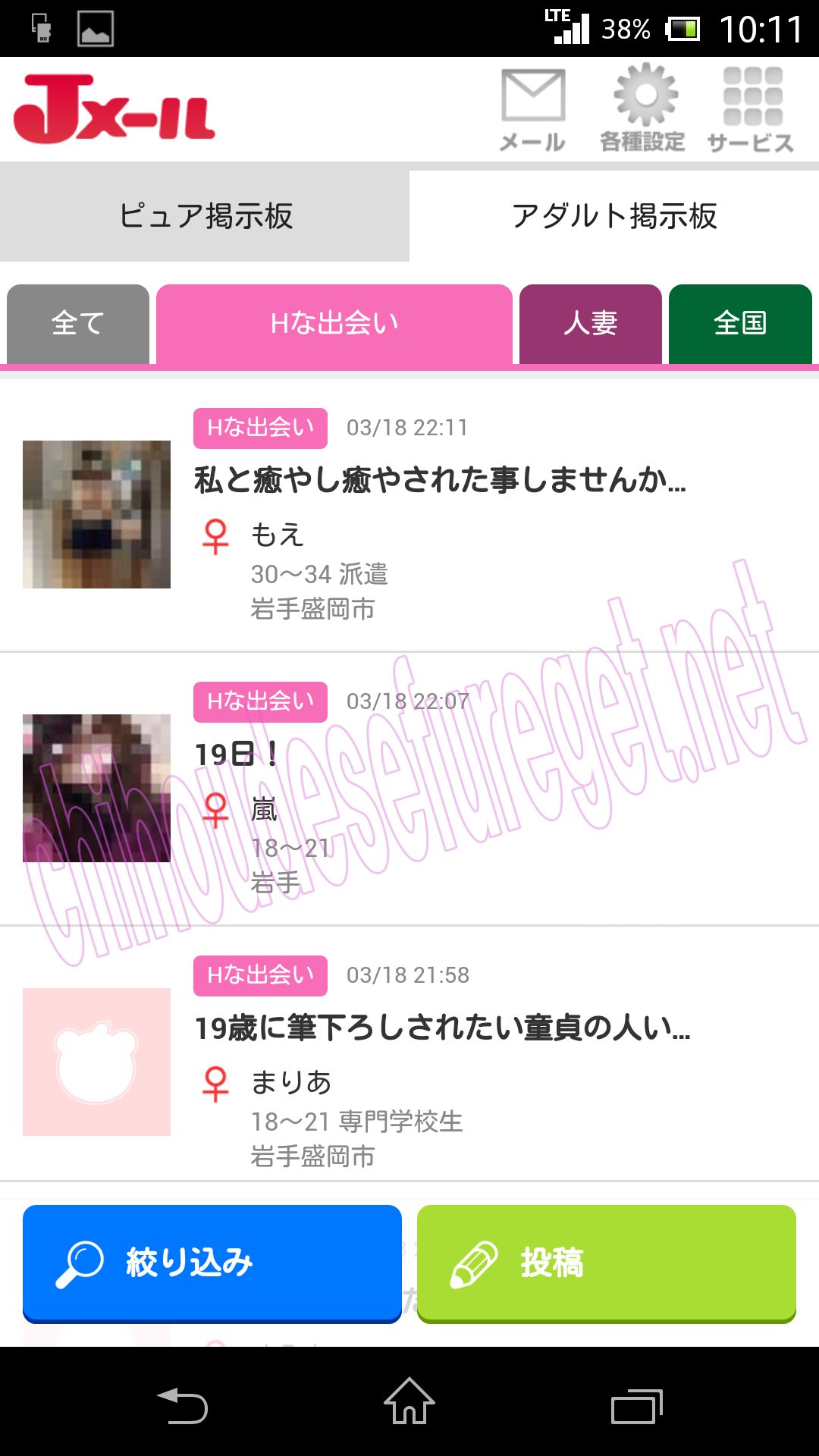Image resolution: width=819 pixels, height=1456 pixels.
Task: Tap the 全国 region filter
Action: [740, 324]
